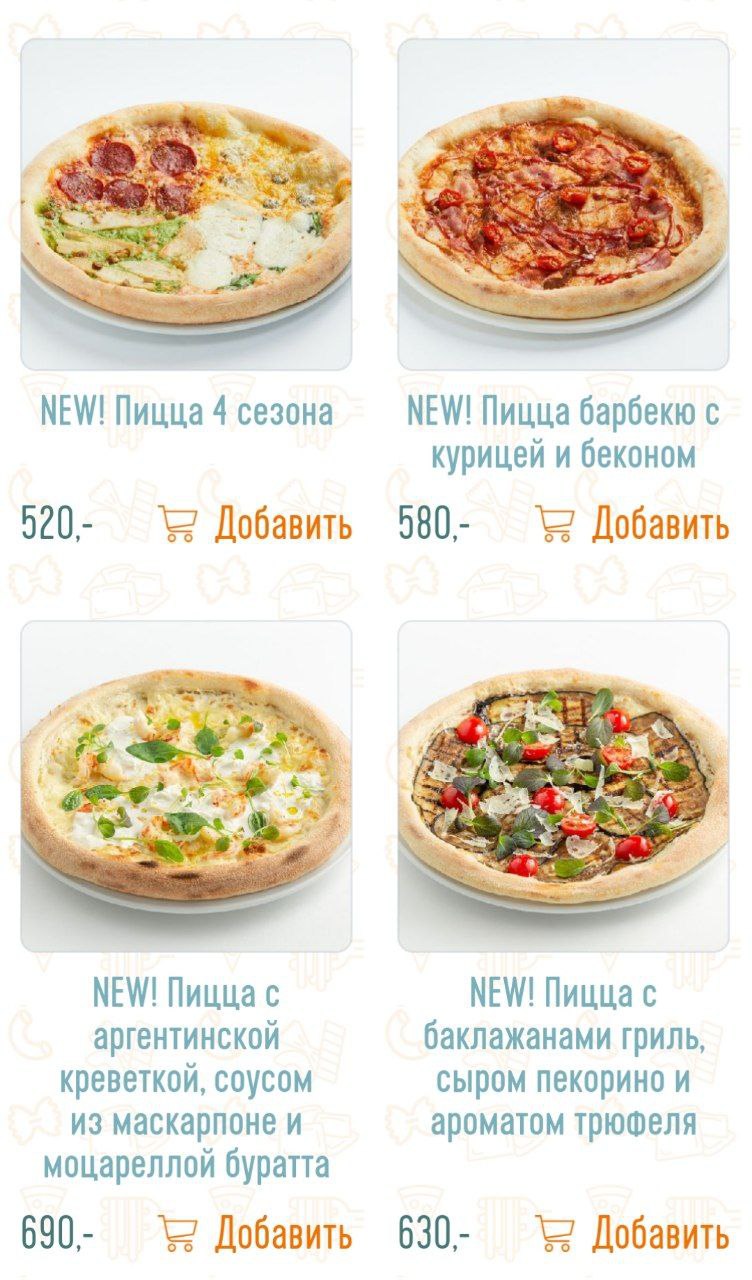
Task: Add grilled eggplant pizza to cart
Action: [x=632, y=1234]
